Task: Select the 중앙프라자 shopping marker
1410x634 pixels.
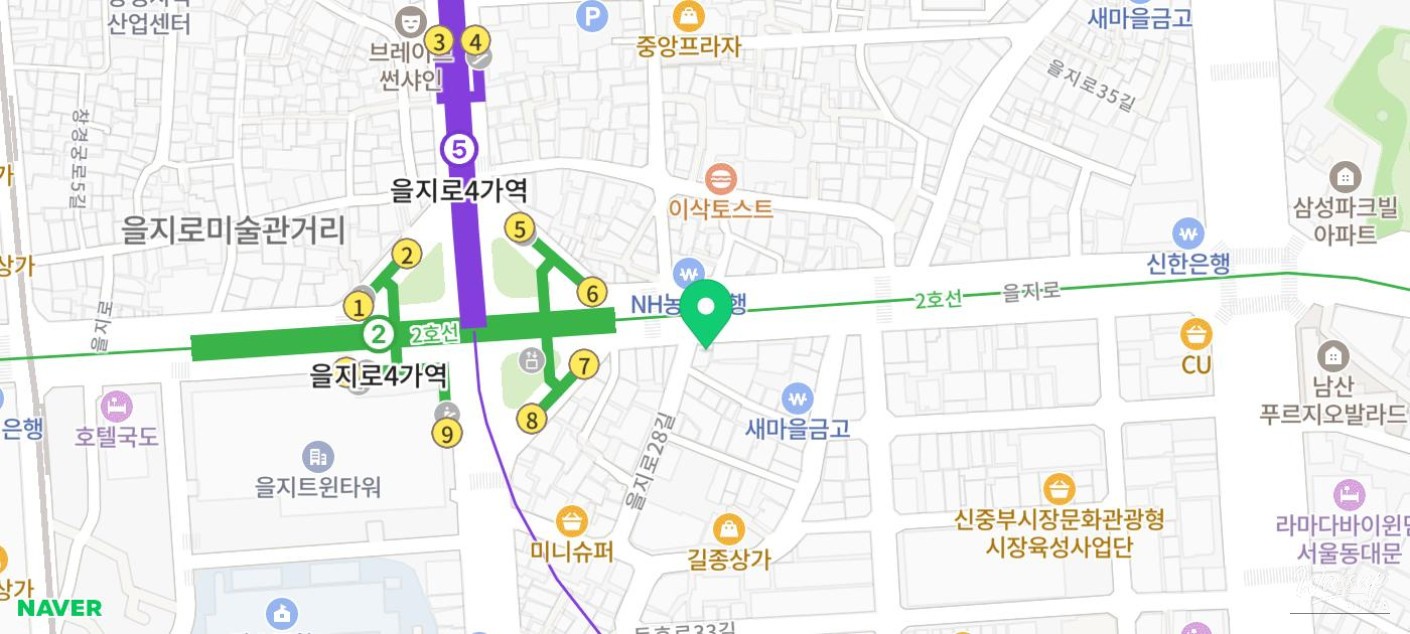Action: pyautogui.click(x=689, y=16)
